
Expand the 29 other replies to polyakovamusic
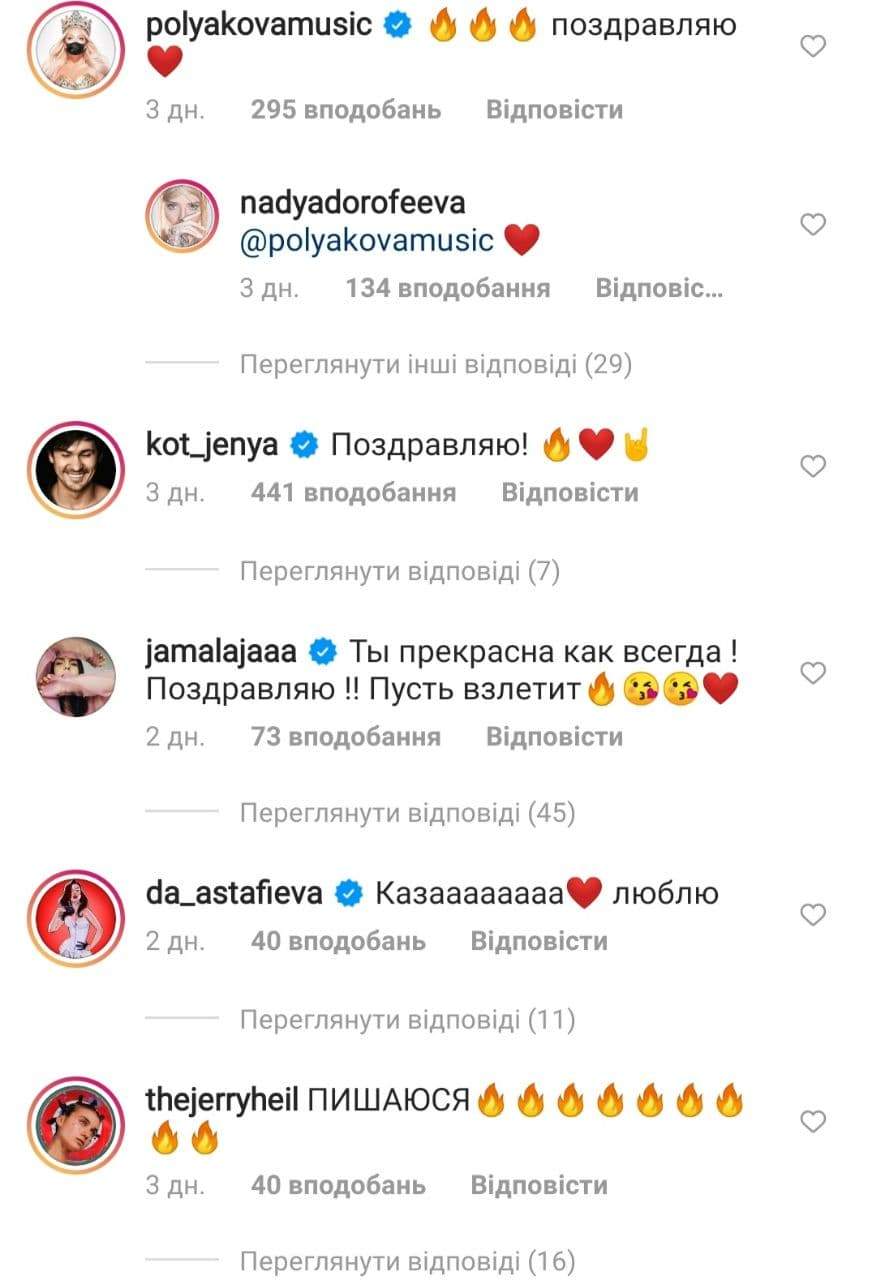click(x=435, y=365)
